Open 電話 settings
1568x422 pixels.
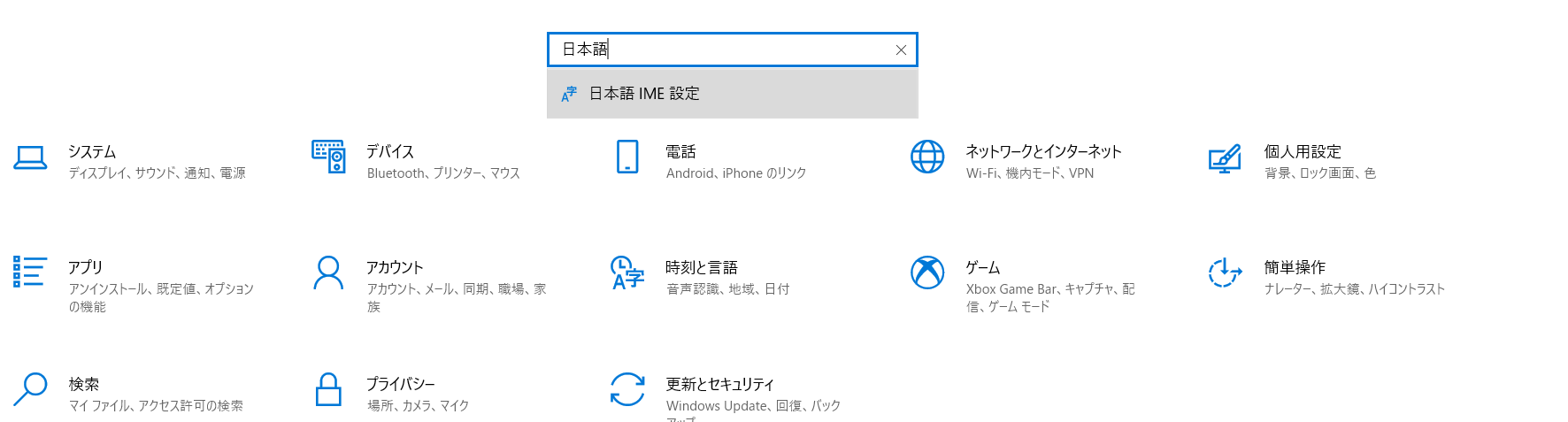[680, 152]
